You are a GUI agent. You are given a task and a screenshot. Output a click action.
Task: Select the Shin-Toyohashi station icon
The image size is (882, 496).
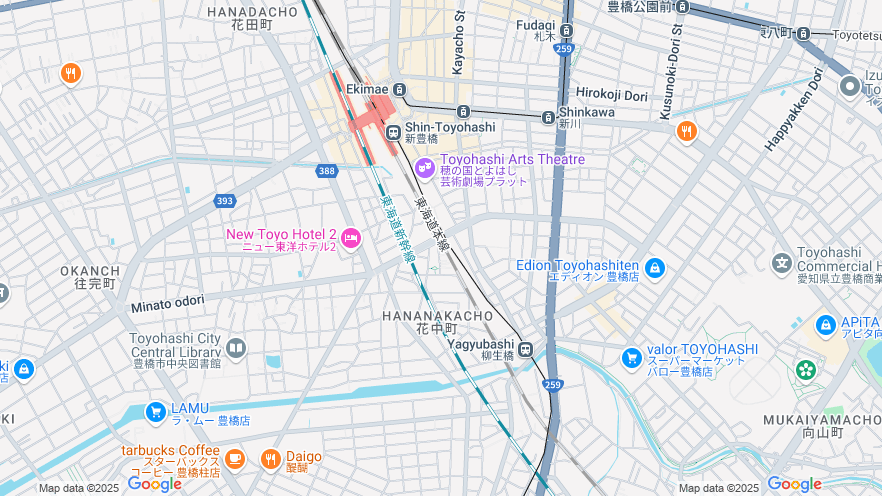[x=394, y=130]
